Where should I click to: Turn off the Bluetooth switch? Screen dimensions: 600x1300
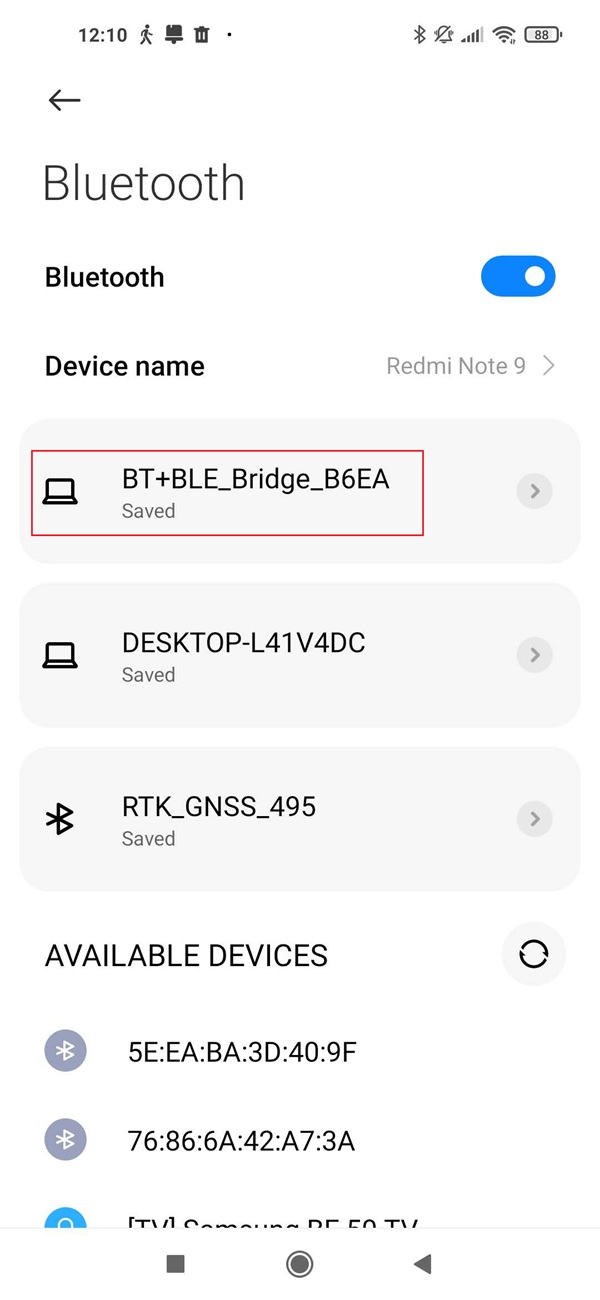517,277
